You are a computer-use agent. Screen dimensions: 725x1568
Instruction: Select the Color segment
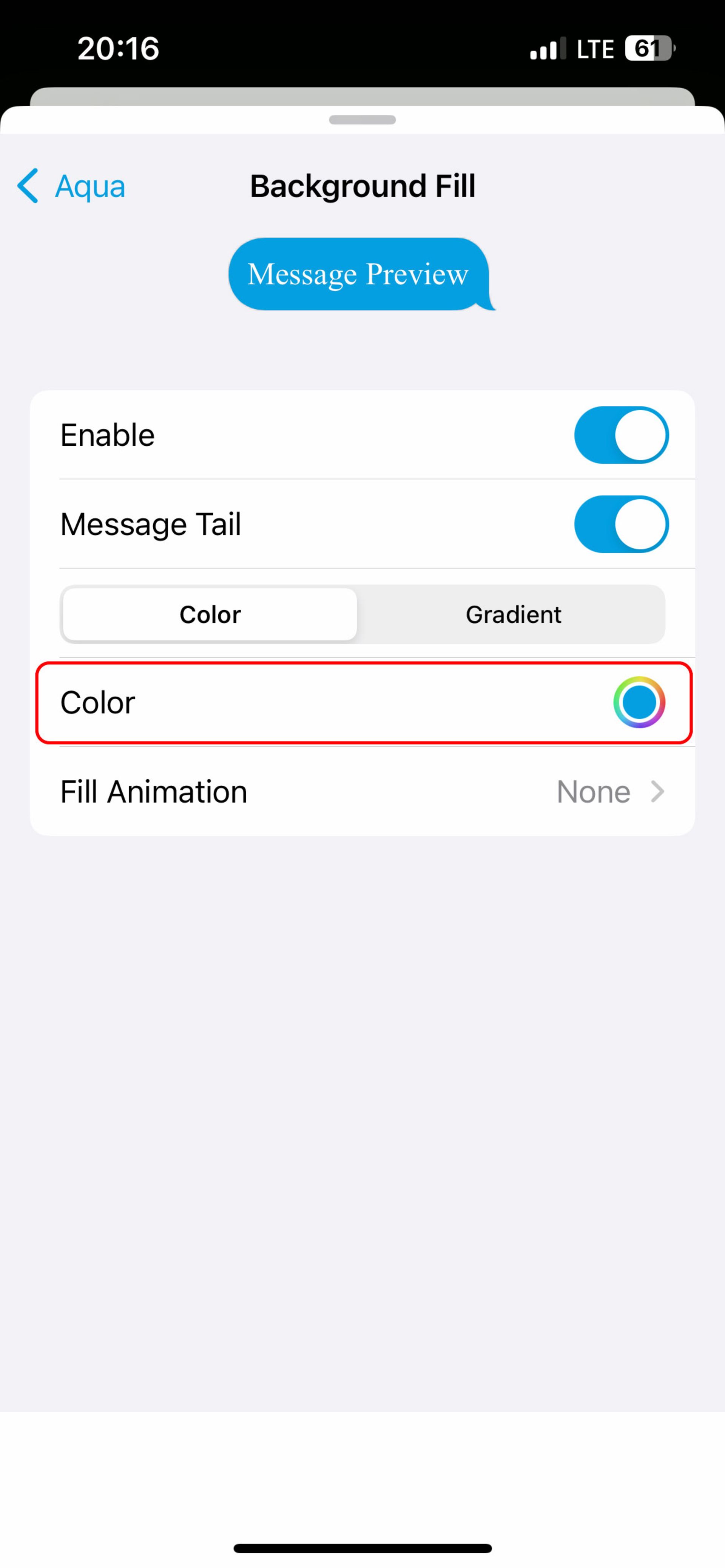(x=210, y=614)
